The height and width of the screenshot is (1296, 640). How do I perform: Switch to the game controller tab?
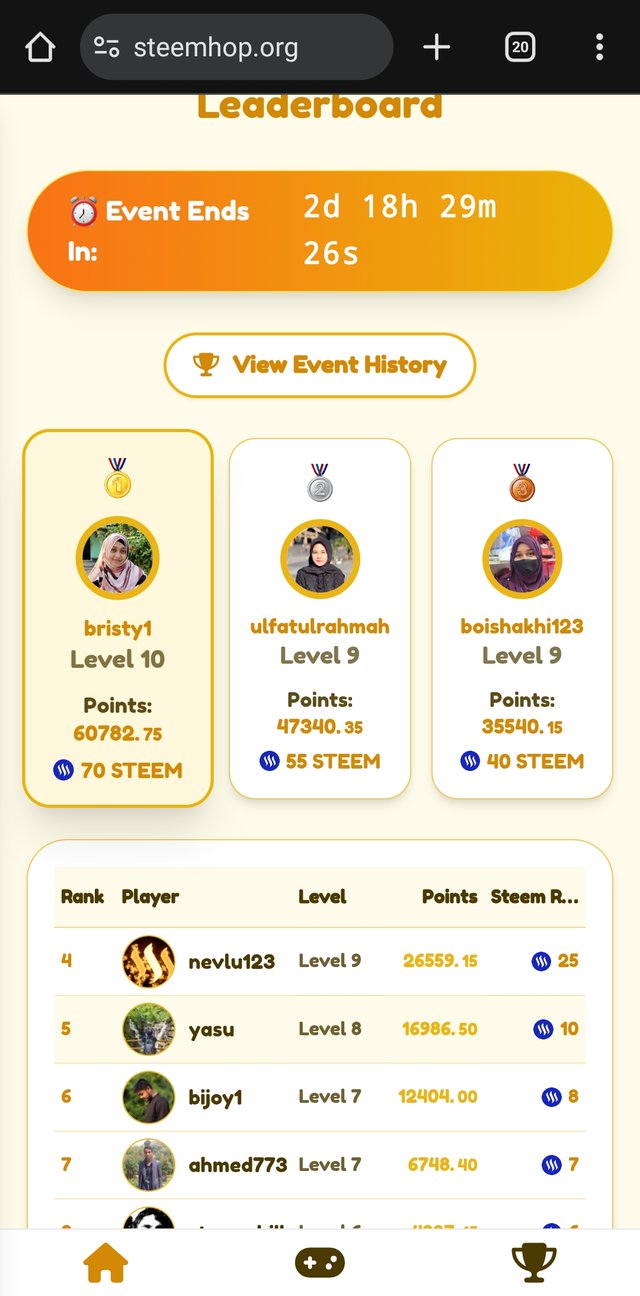(320, 1263)
